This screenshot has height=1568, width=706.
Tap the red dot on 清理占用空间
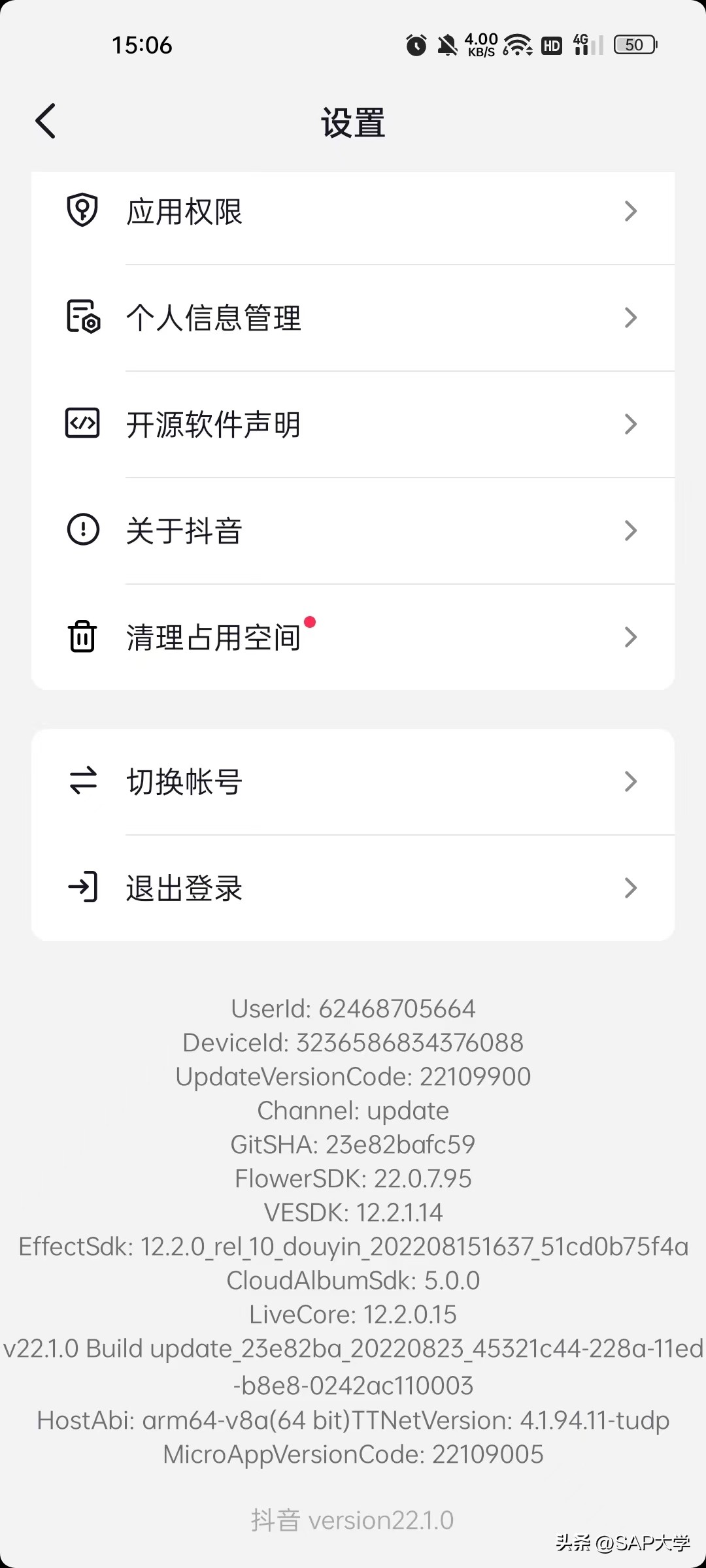[310, 622]
